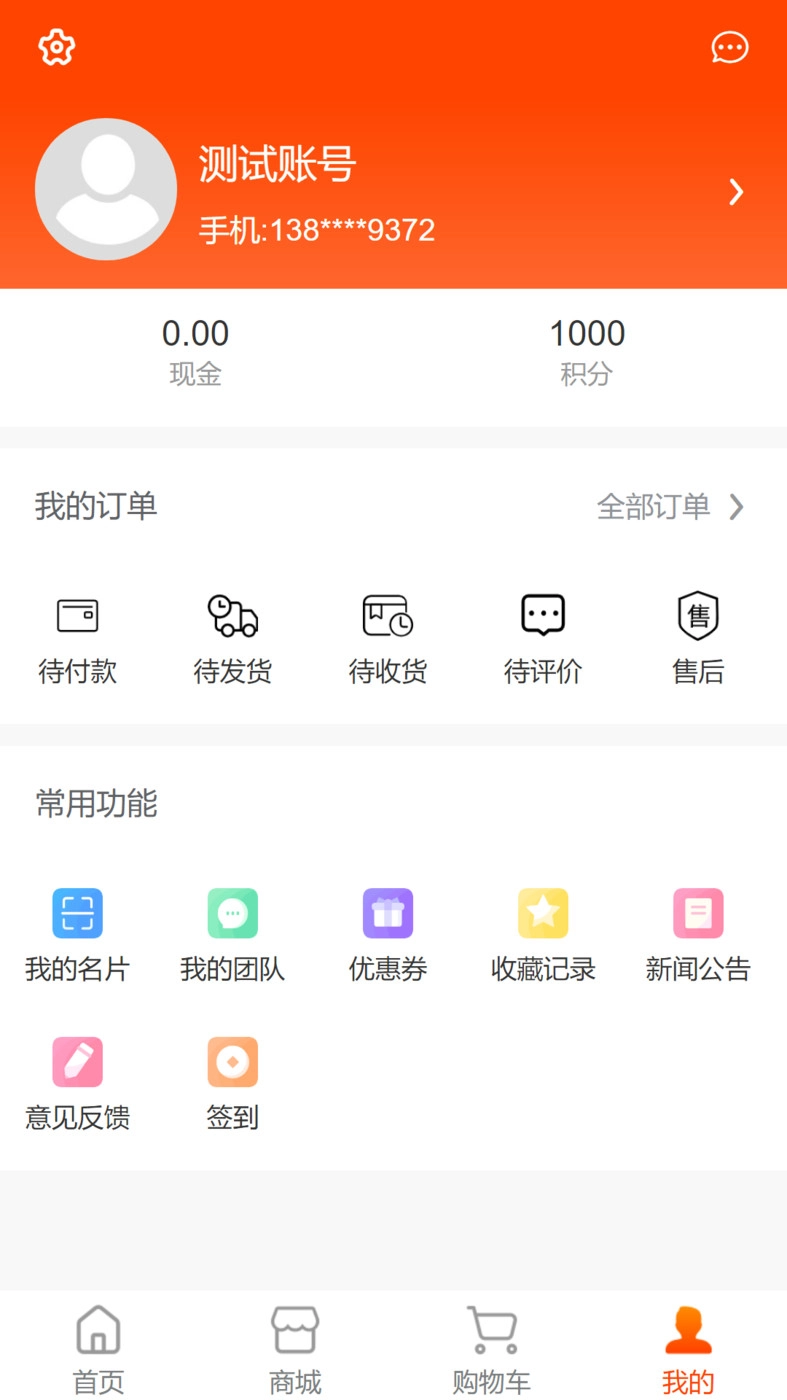This screenshot has height=1400, width=787.
Task: Expand profile details via right arrow chevron
Action: 737,191
